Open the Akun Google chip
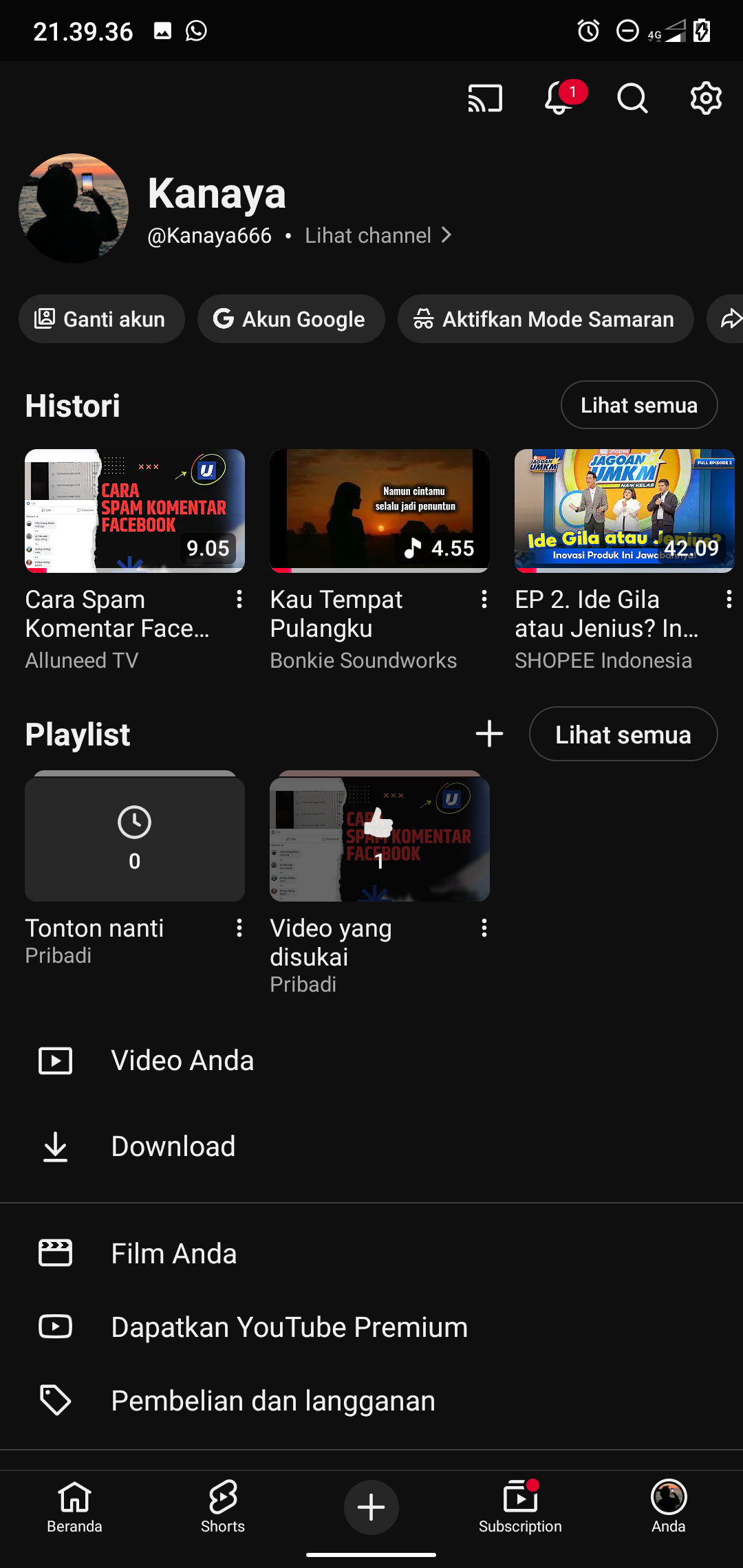743x1568 pixels. point(290,319)
